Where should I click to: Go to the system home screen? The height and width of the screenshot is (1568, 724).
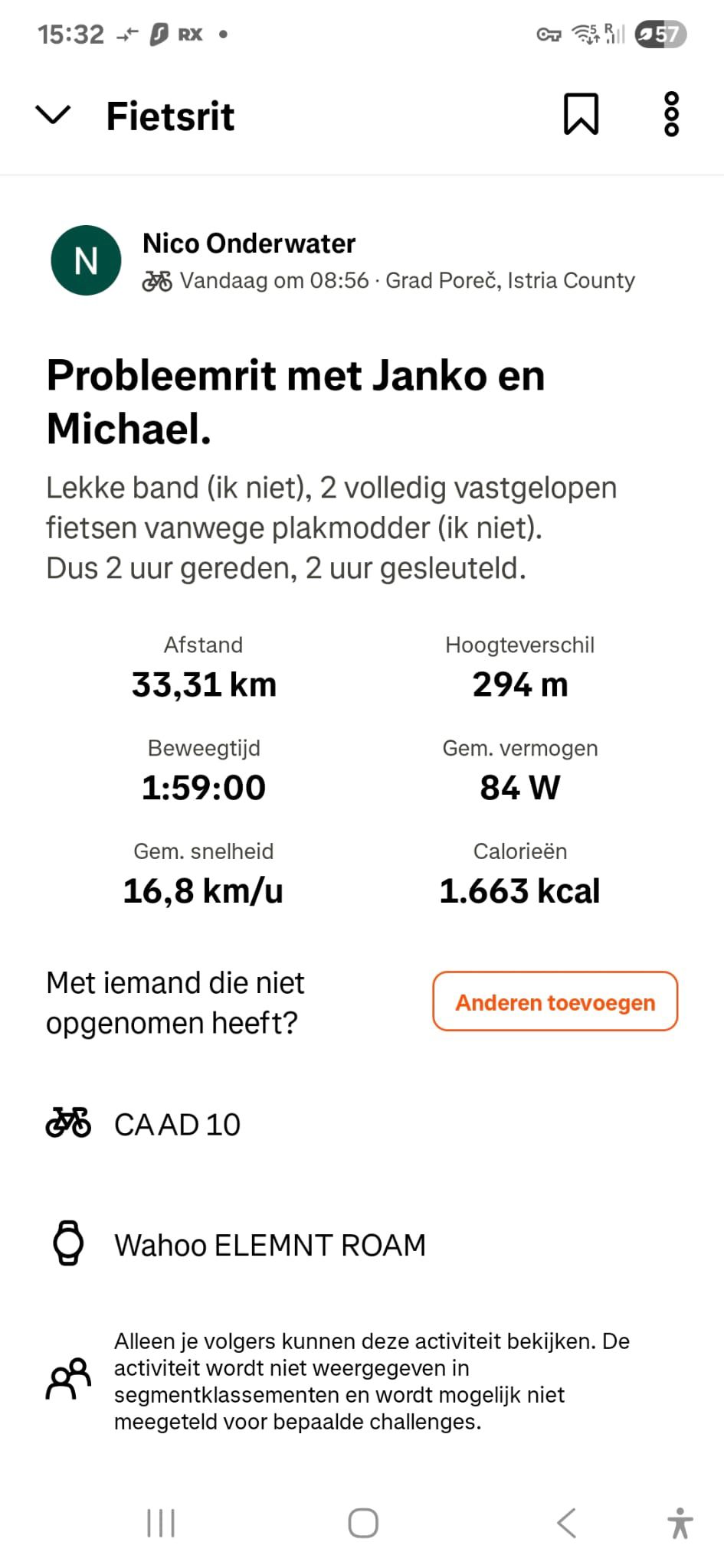(x=362, y=1523)
